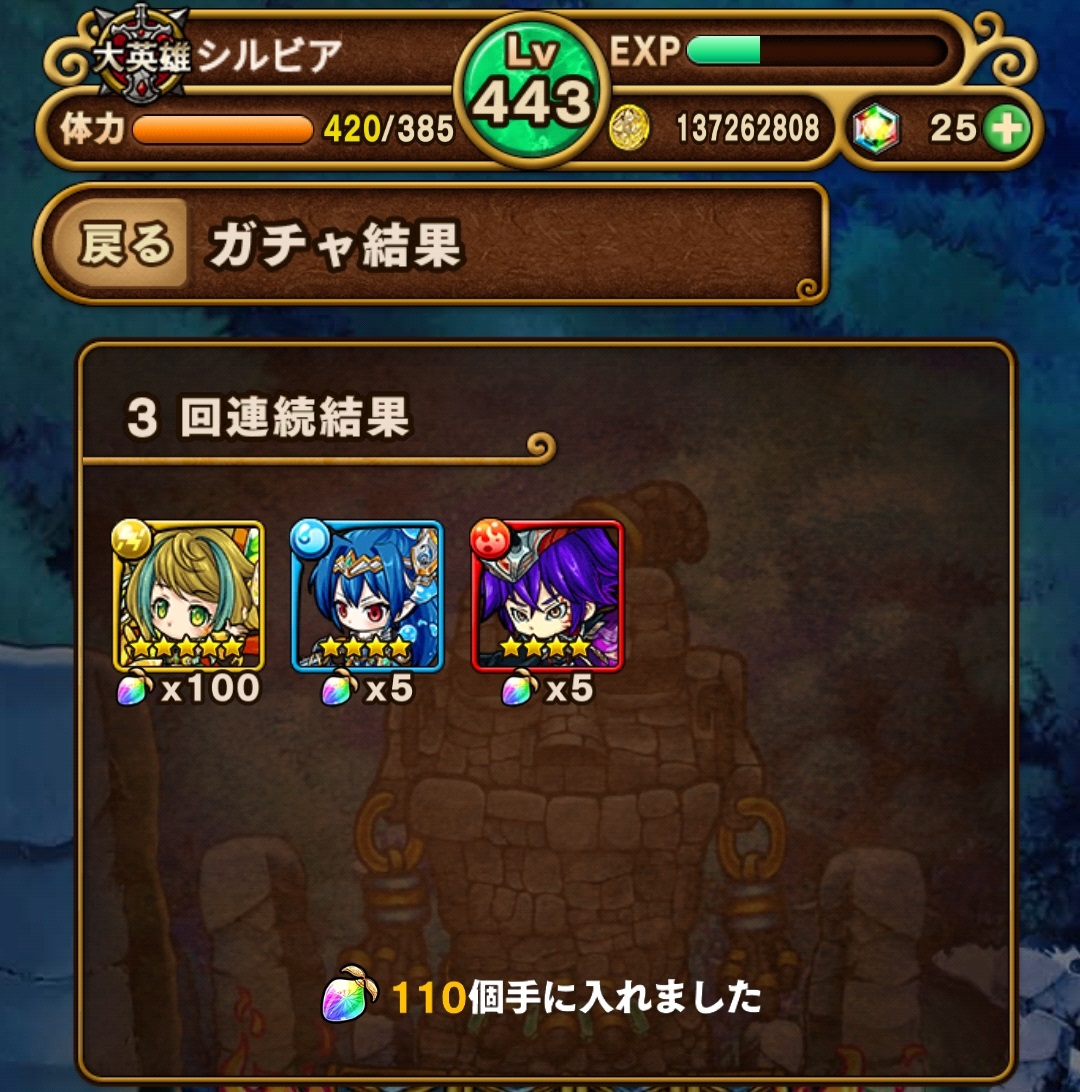Select the purple-haired fire character result
The height and width of the screenshot is (1092, 1080).
(548, 596)
